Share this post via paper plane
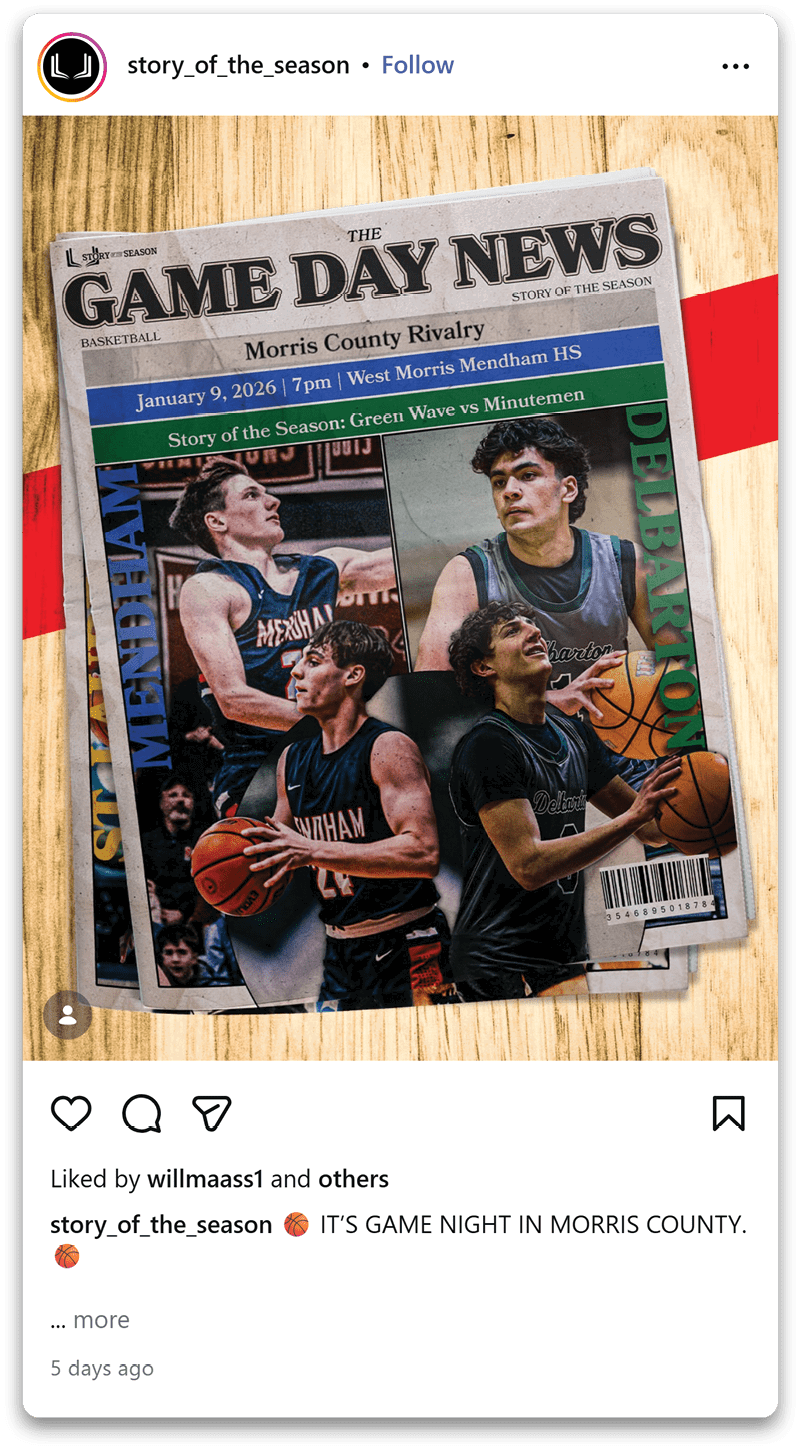The width and height of the screenshot is (801, 1449). 212,1113
